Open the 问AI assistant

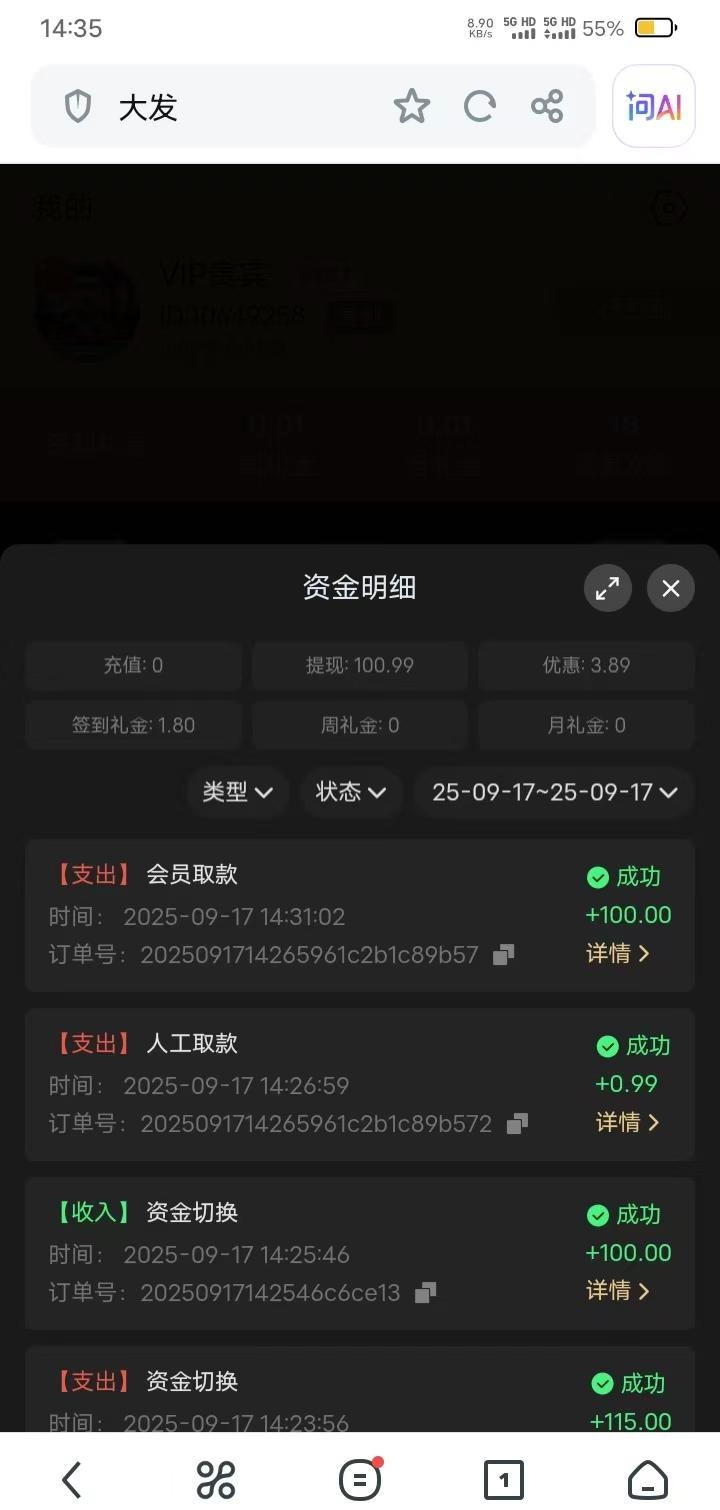coord(654,107)
